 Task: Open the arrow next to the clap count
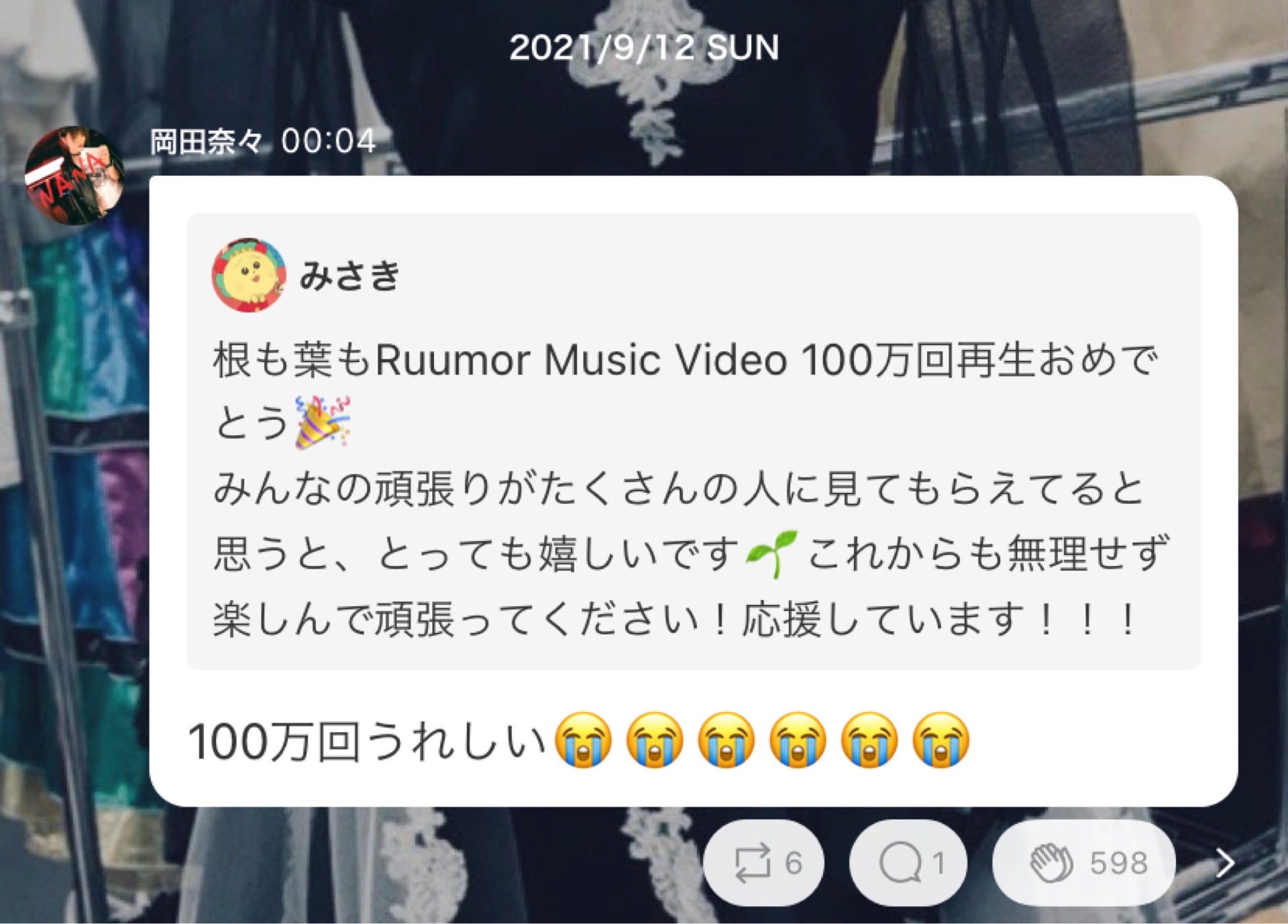pyautogui.click(x=1225, y=862)
